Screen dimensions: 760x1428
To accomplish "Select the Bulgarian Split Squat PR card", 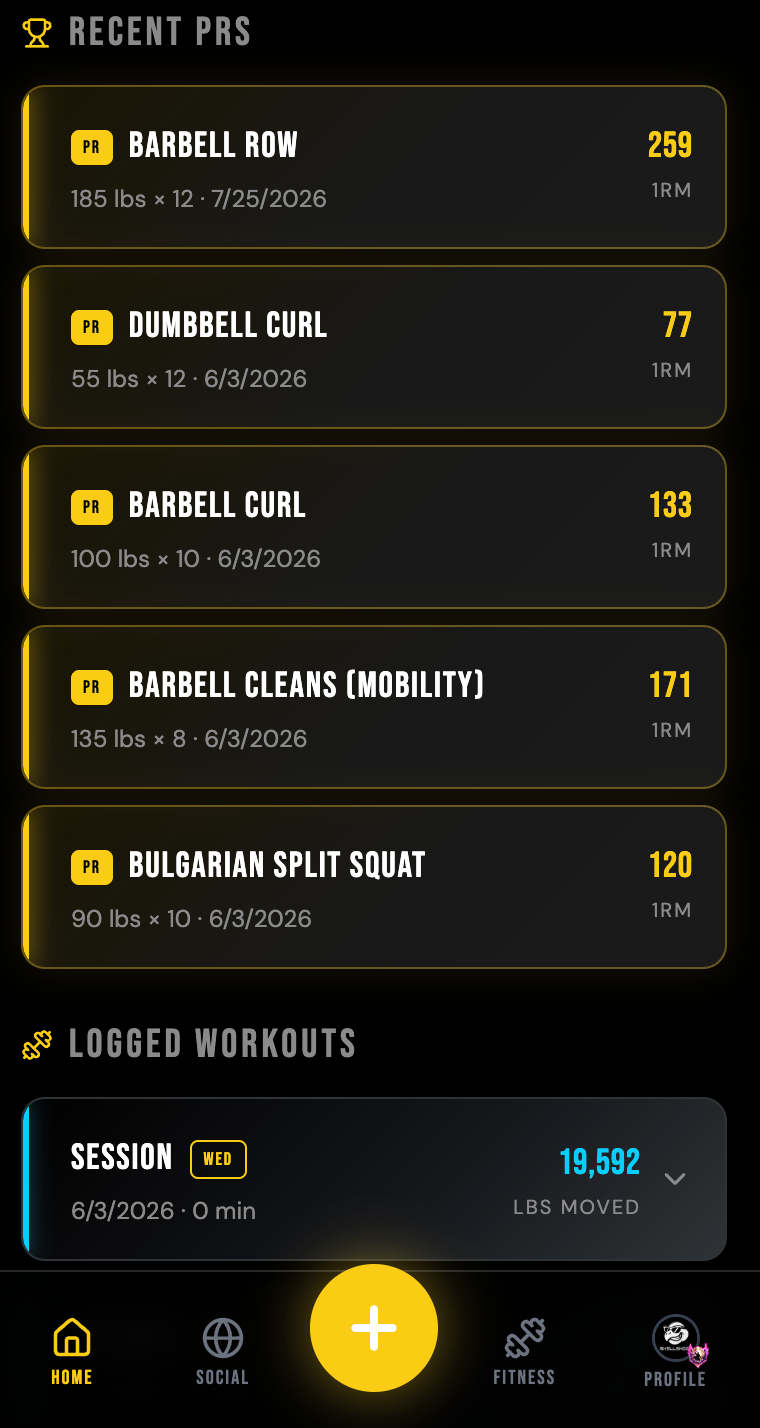I will (x=374, y=887).
